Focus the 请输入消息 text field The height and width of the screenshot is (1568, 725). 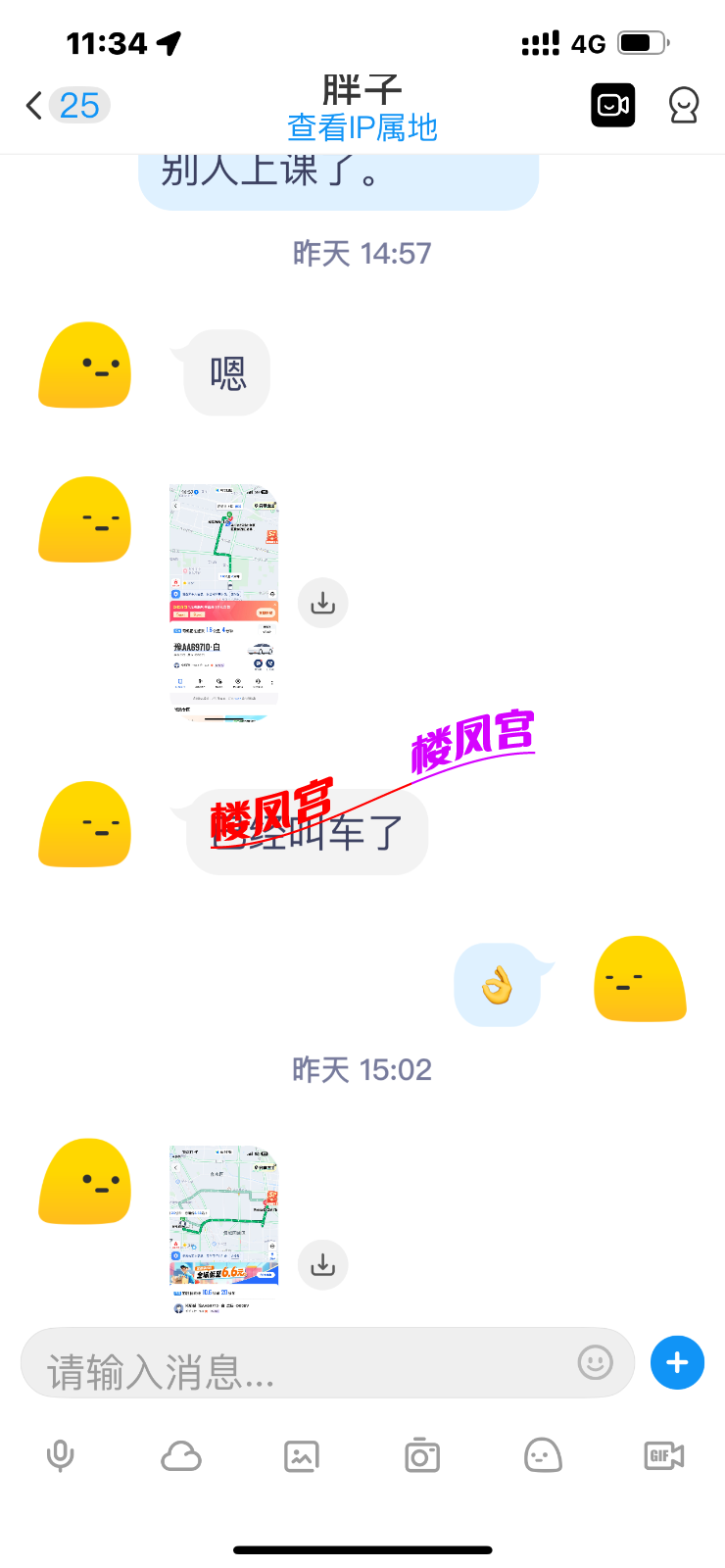tap(304, 1363)
